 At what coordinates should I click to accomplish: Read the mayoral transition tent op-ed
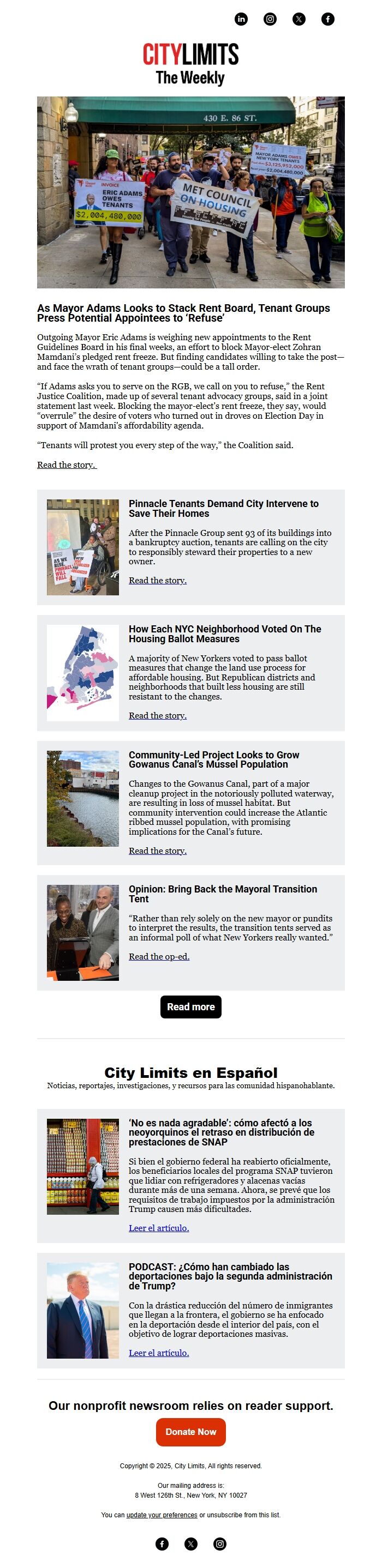coord(158,956)
